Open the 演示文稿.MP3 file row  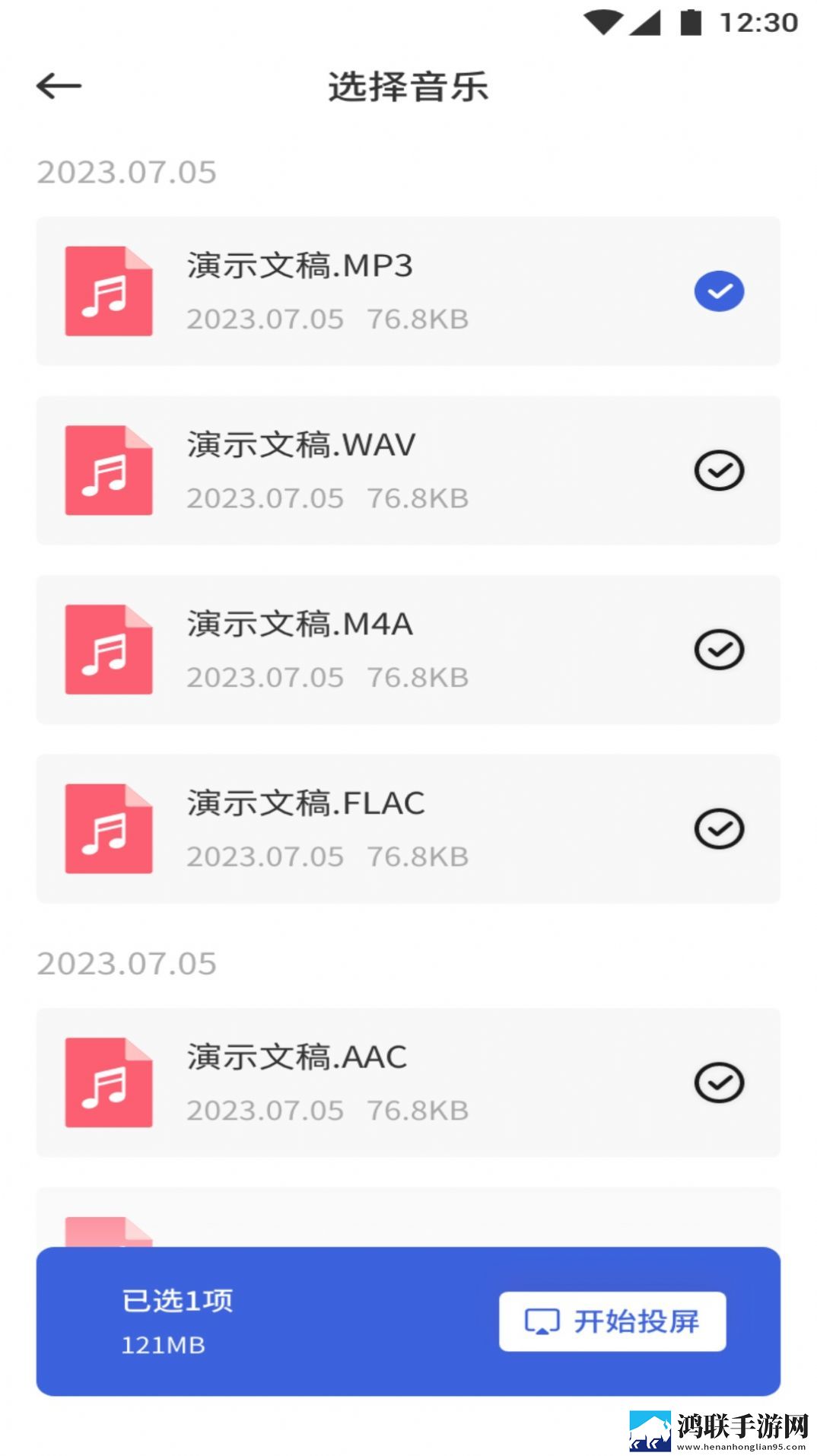408,291
